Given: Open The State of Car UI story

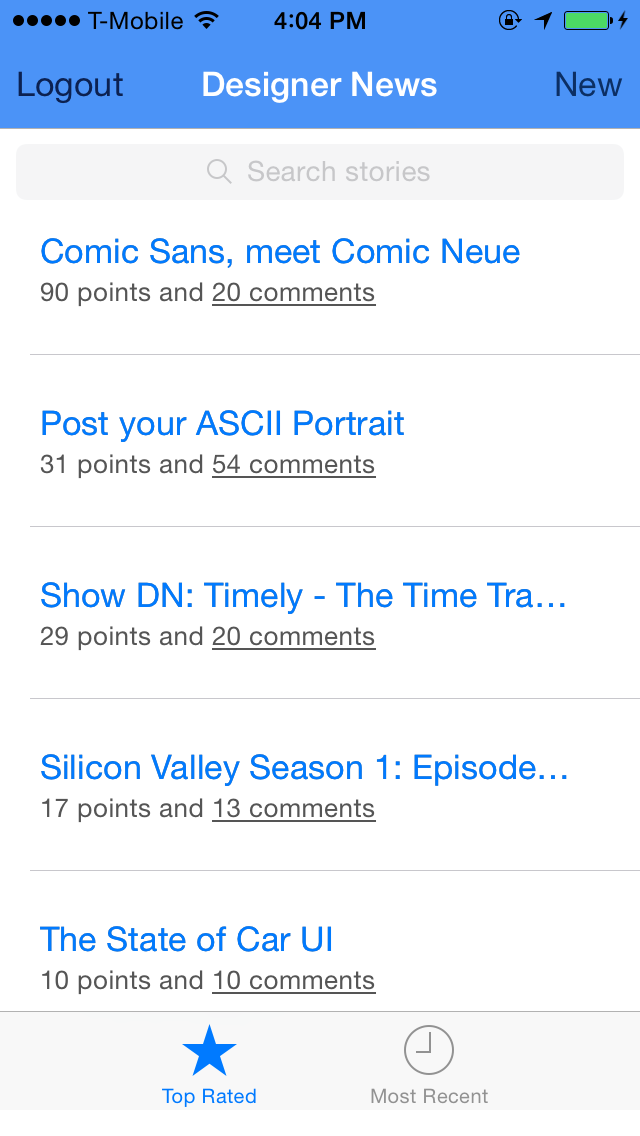Looking at the screenshot, I should tap(186, 939).
